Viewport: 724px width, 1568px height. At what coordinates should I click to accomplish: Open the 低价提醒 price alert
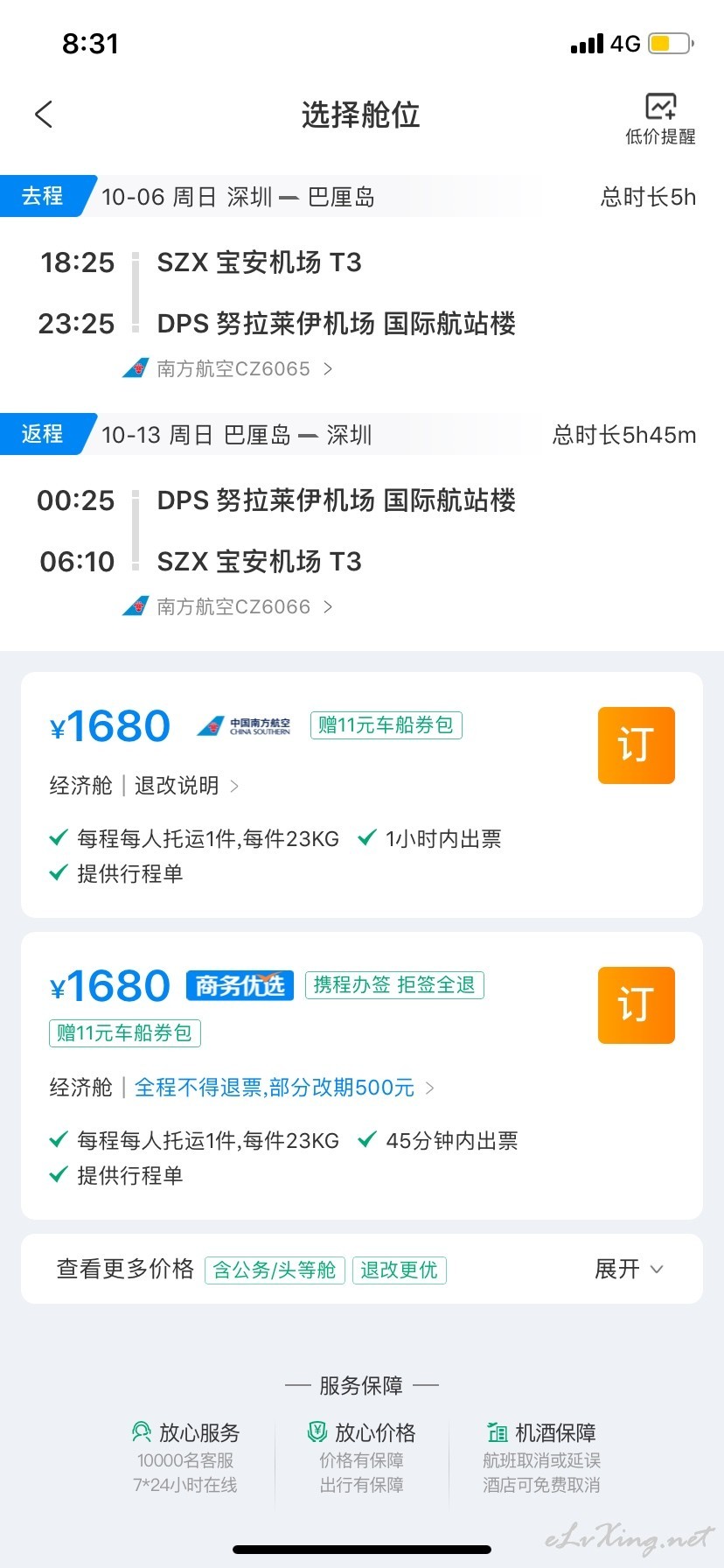click(660, 118)
